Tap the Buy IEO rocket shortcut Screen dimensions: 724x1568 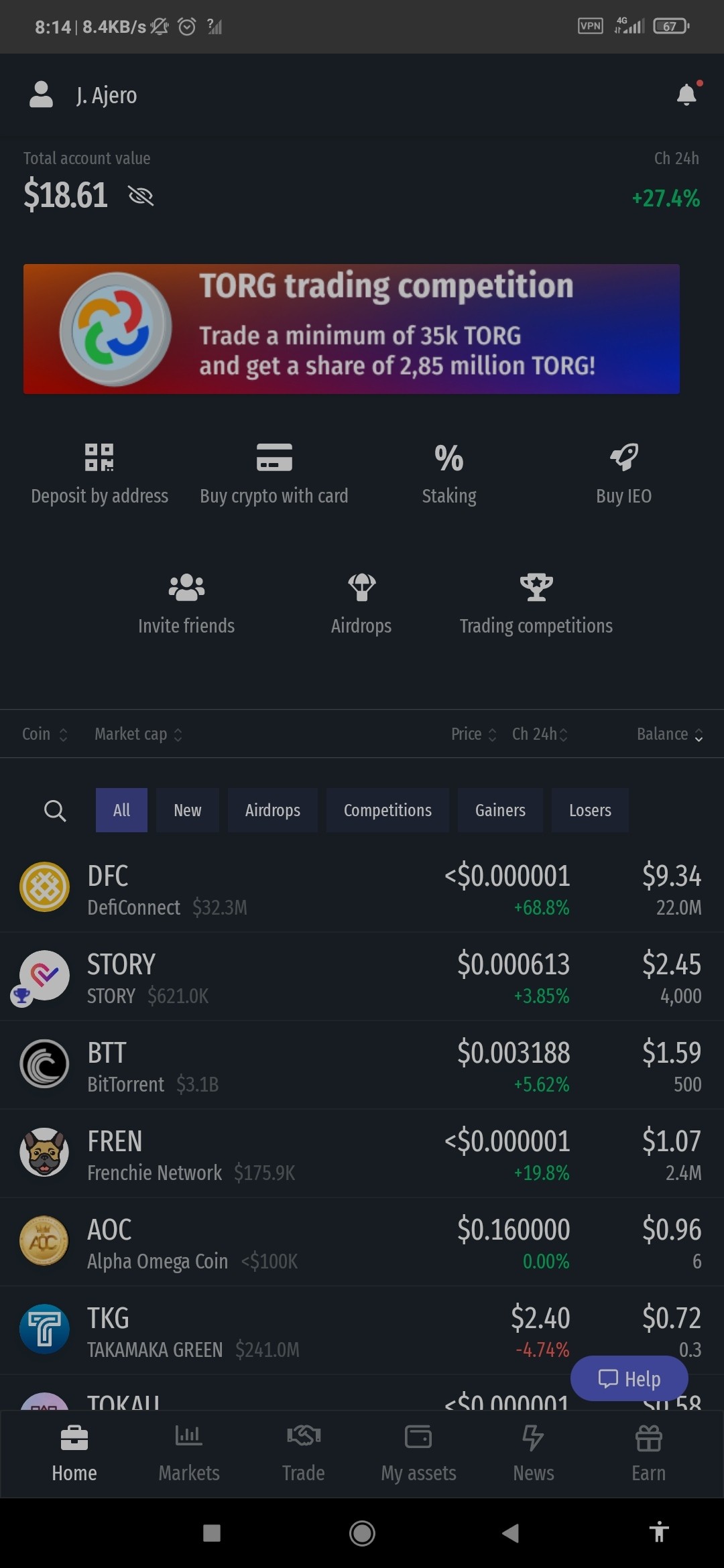[x=624, y=474]
